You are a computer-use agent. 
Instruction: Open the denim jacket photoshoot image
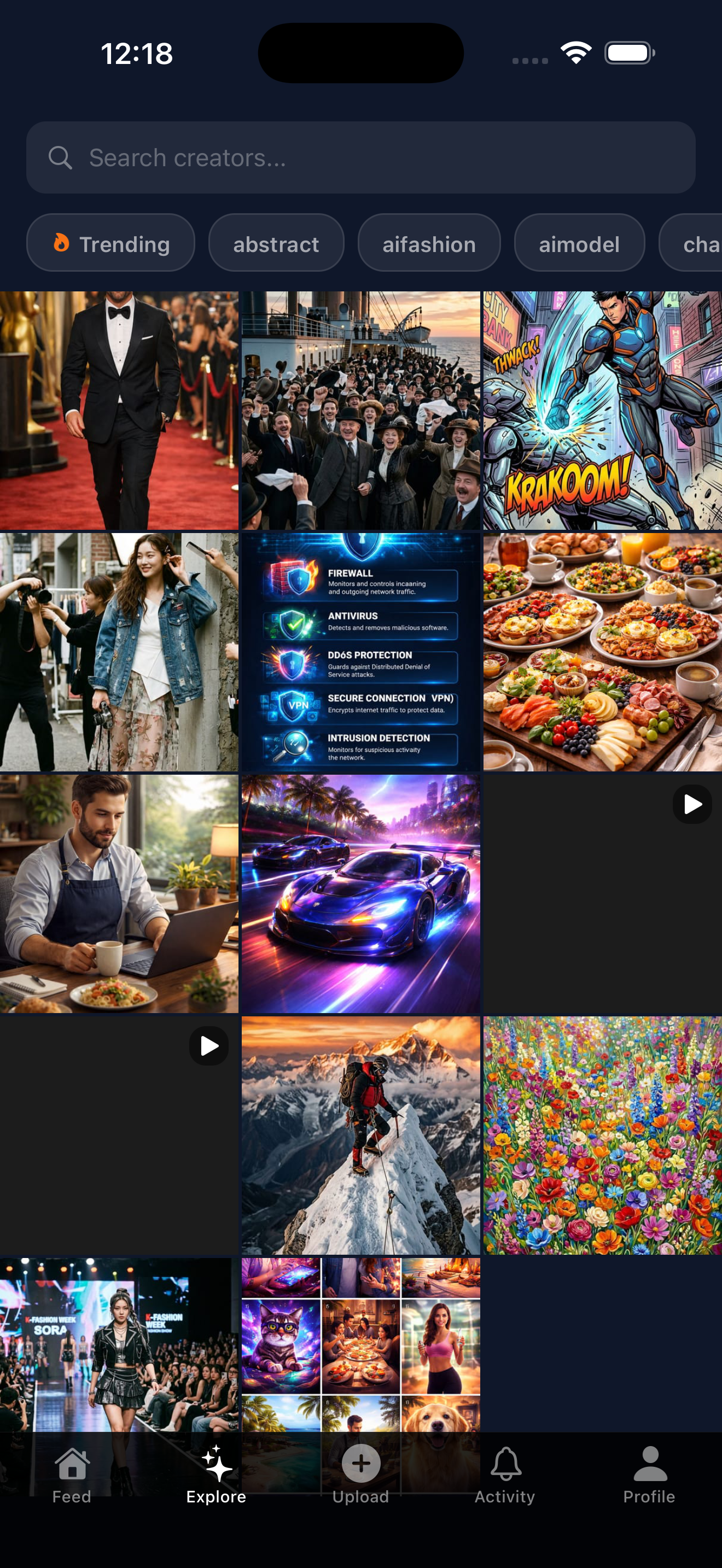[119, 652]
